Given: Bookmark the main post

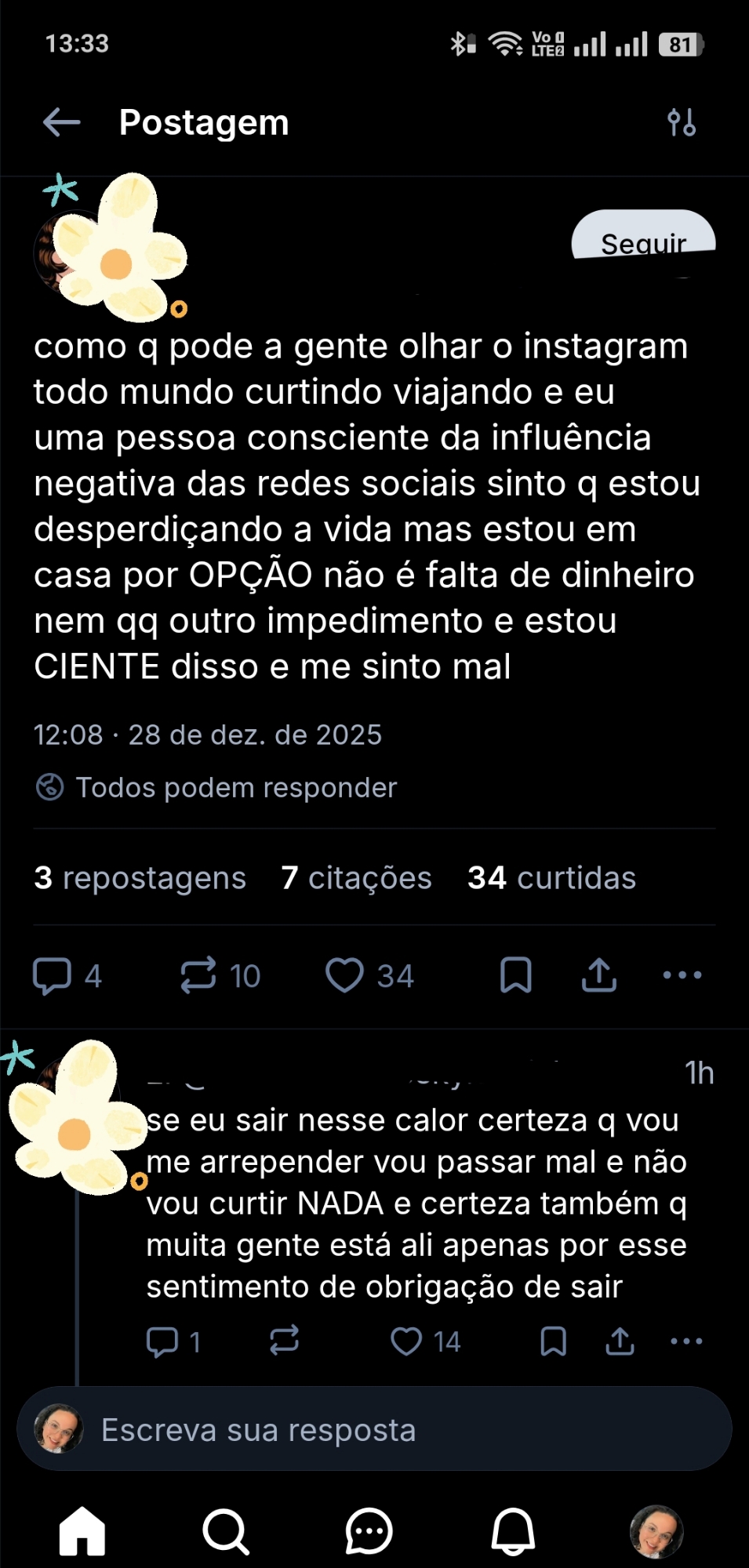Looking at the screenshot, I should coord(516,976).
